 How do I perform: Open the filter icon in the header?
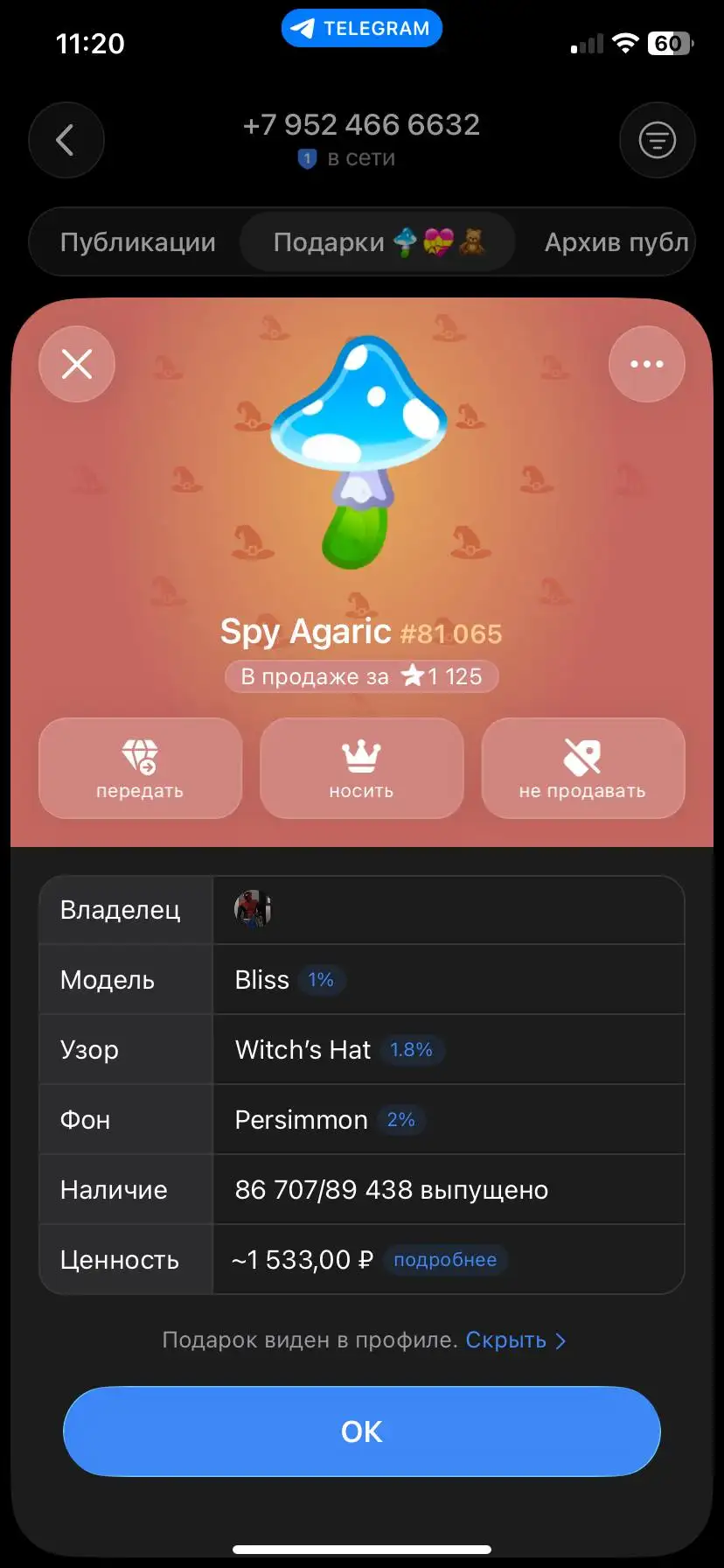657,140
